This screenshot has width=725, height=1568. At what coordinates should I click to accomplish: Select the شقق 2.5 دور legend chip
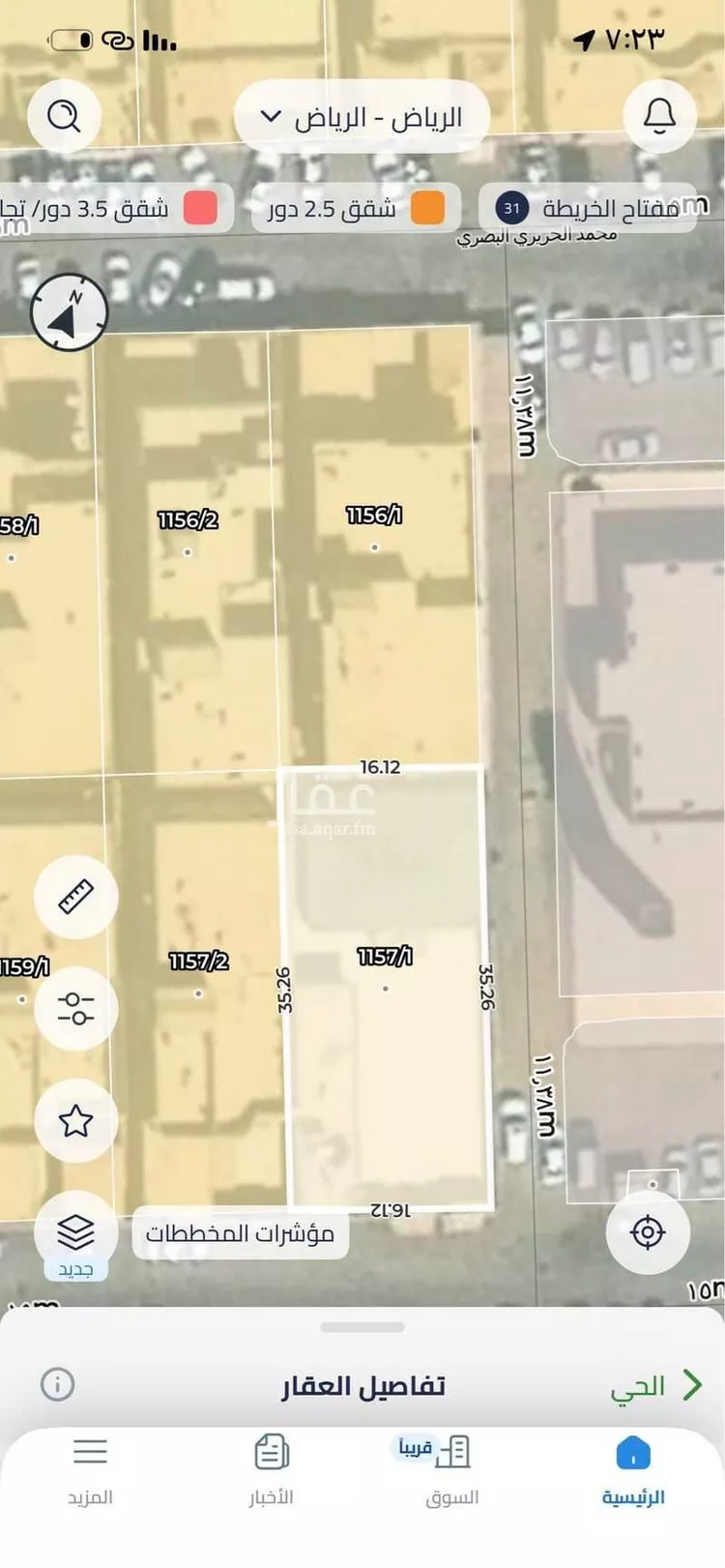click(355, 208)
